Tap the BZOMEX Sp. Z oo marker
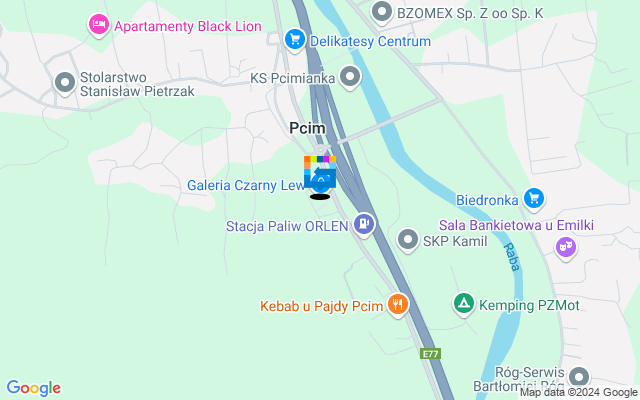The height and width of the screenshot is (400, 640). 381,13
